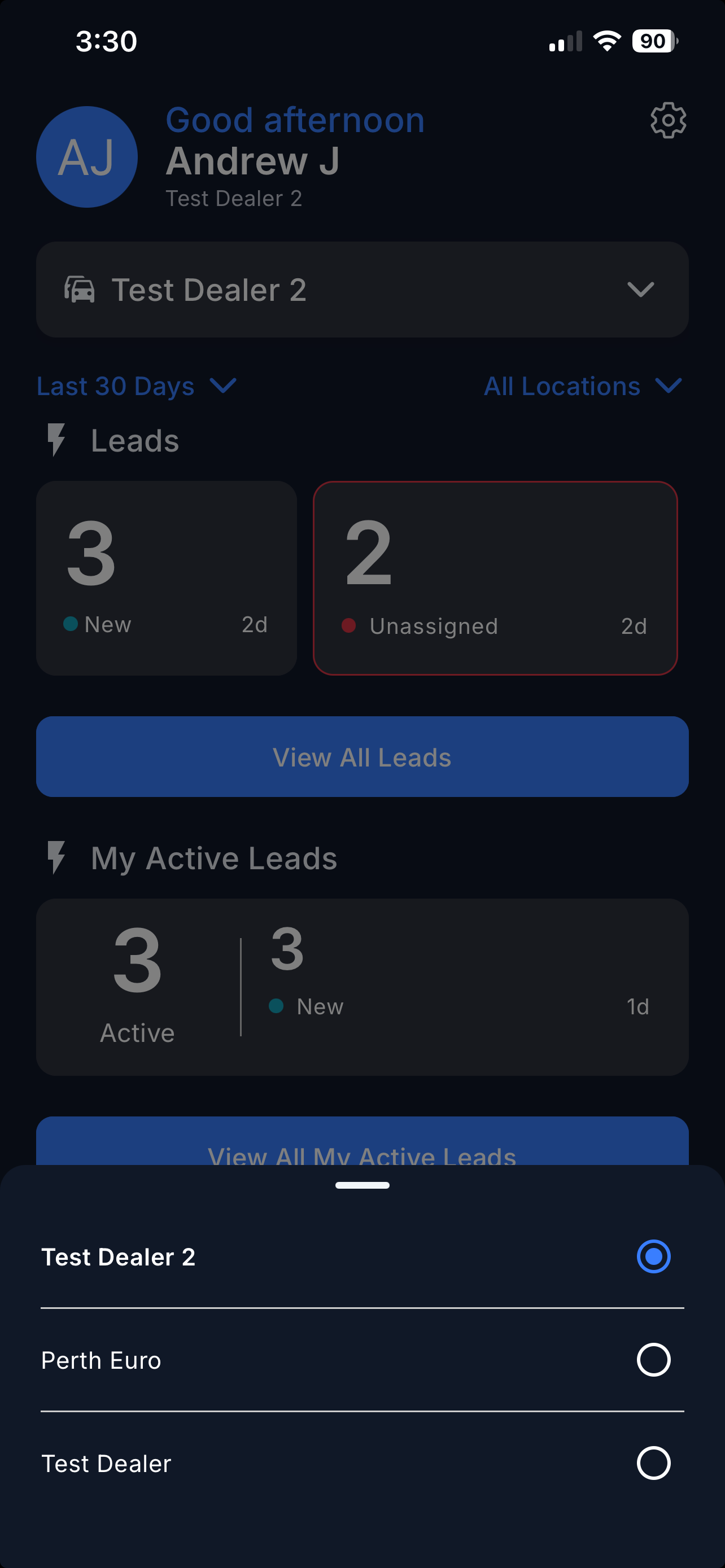Open settings via the gear icon
The height and width of the screenshot is (1568, 725).
668,121
